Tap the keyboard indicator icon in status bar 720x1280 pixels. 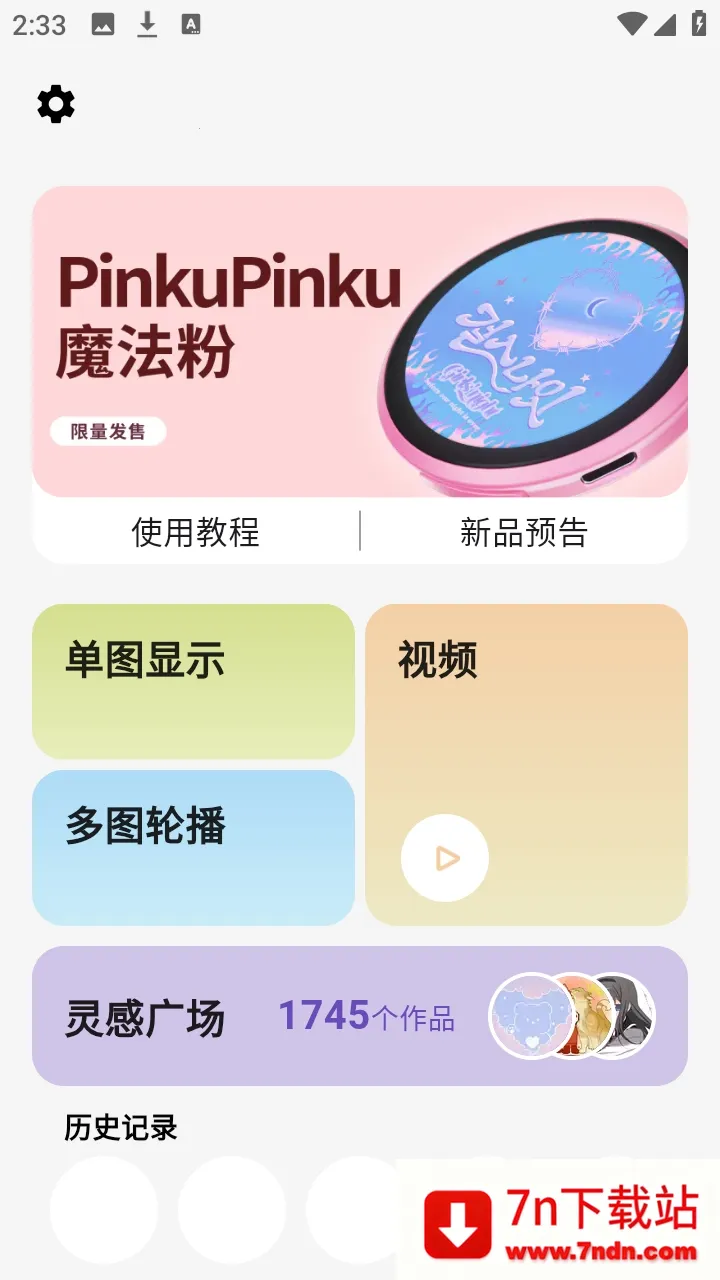click(x=190, y=24)
